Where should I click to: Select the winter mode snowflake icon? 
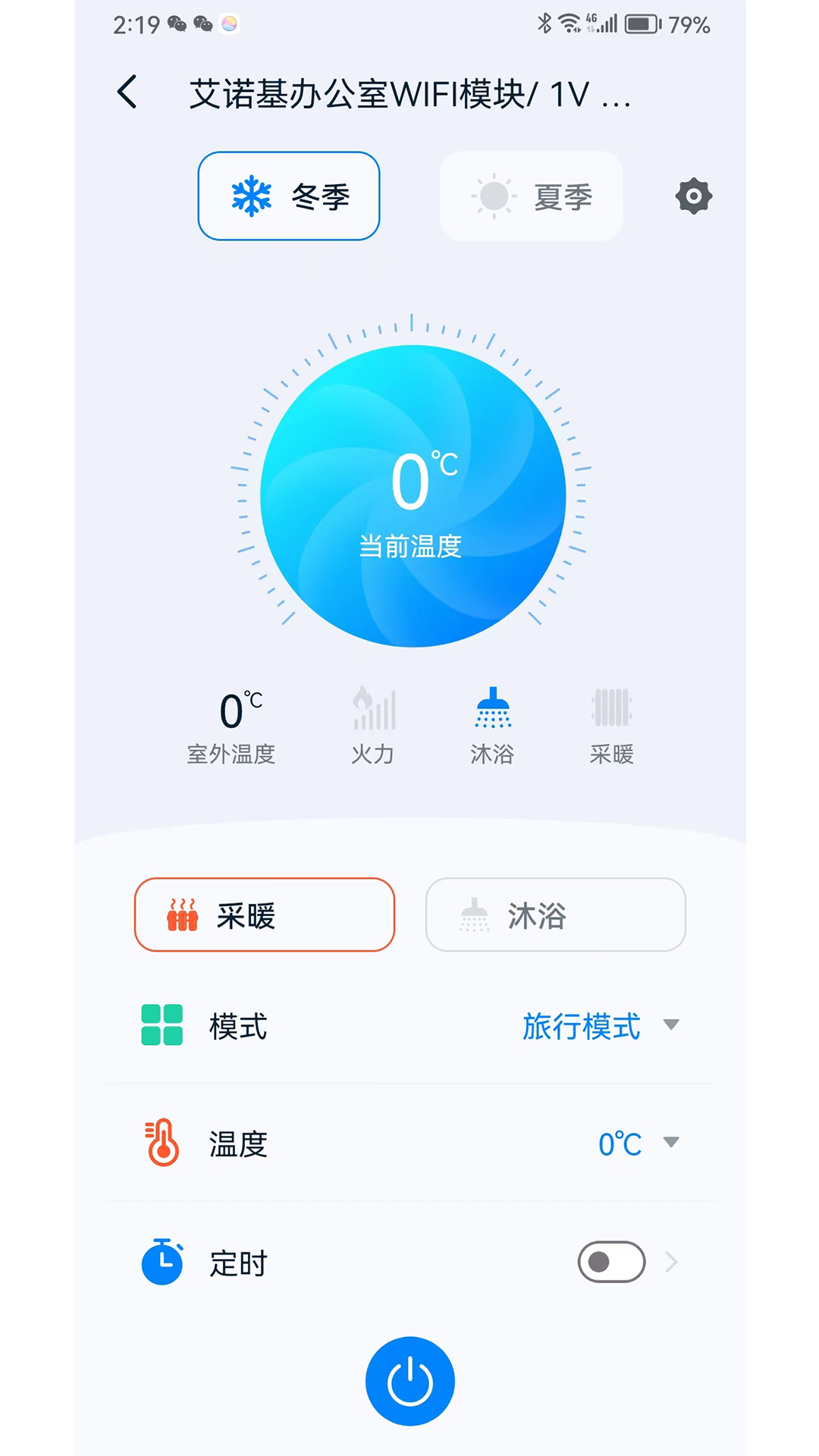[251, 196]
